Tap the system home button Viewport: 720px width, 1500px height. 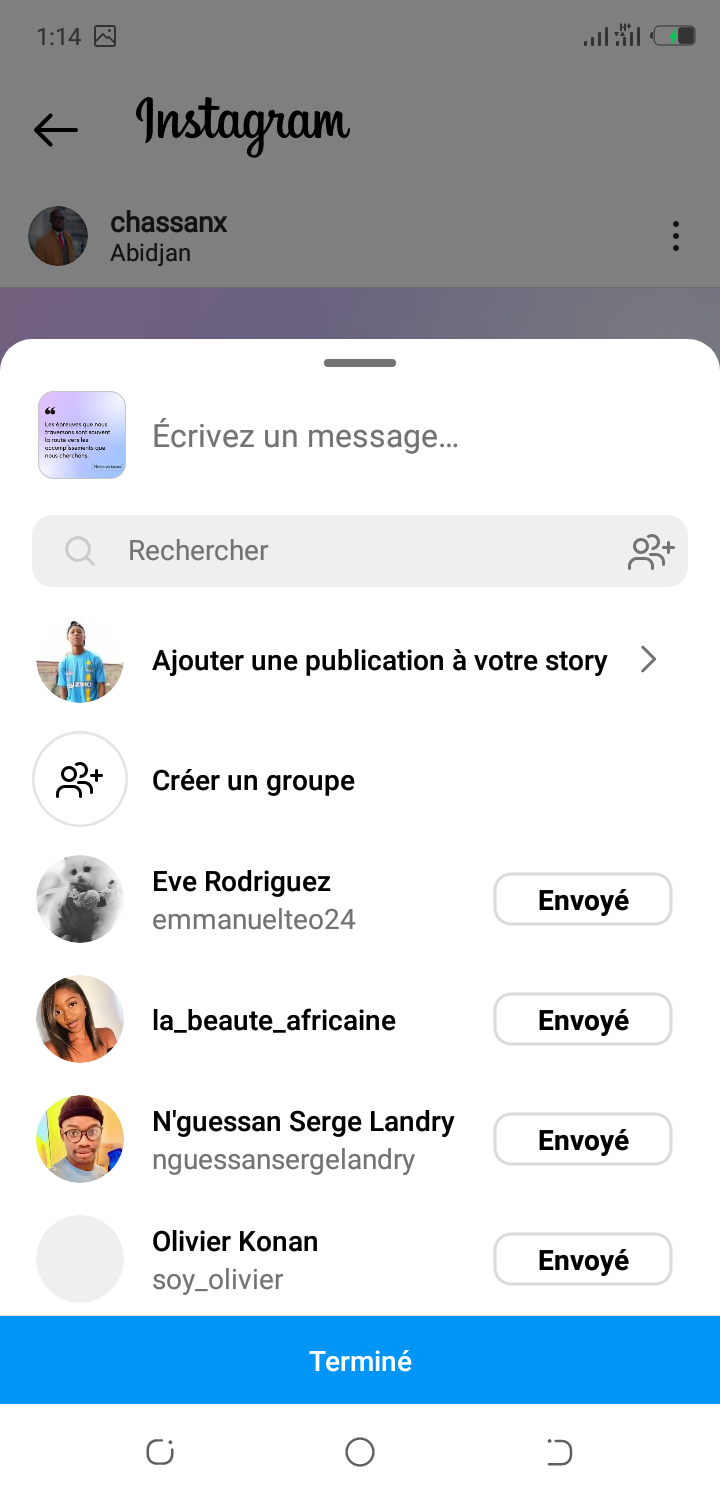click(x=360, y=1452)
